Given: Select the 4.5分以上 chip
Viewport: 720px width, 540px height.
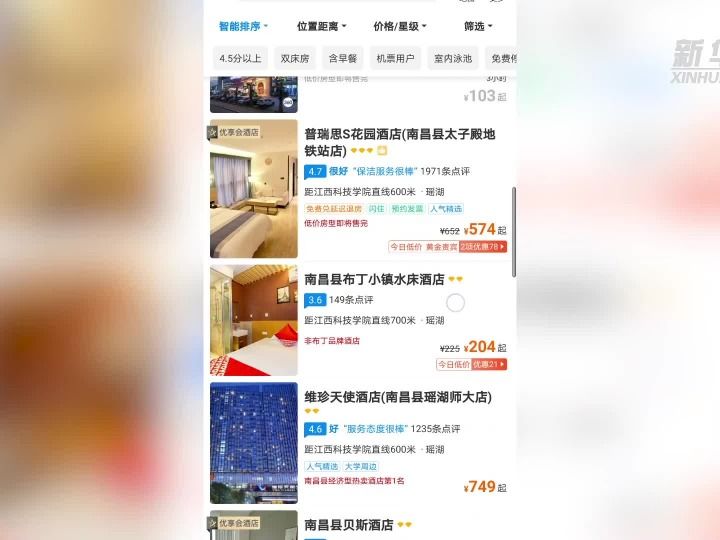Looking at the screenshot, I should tap(240, 58).
